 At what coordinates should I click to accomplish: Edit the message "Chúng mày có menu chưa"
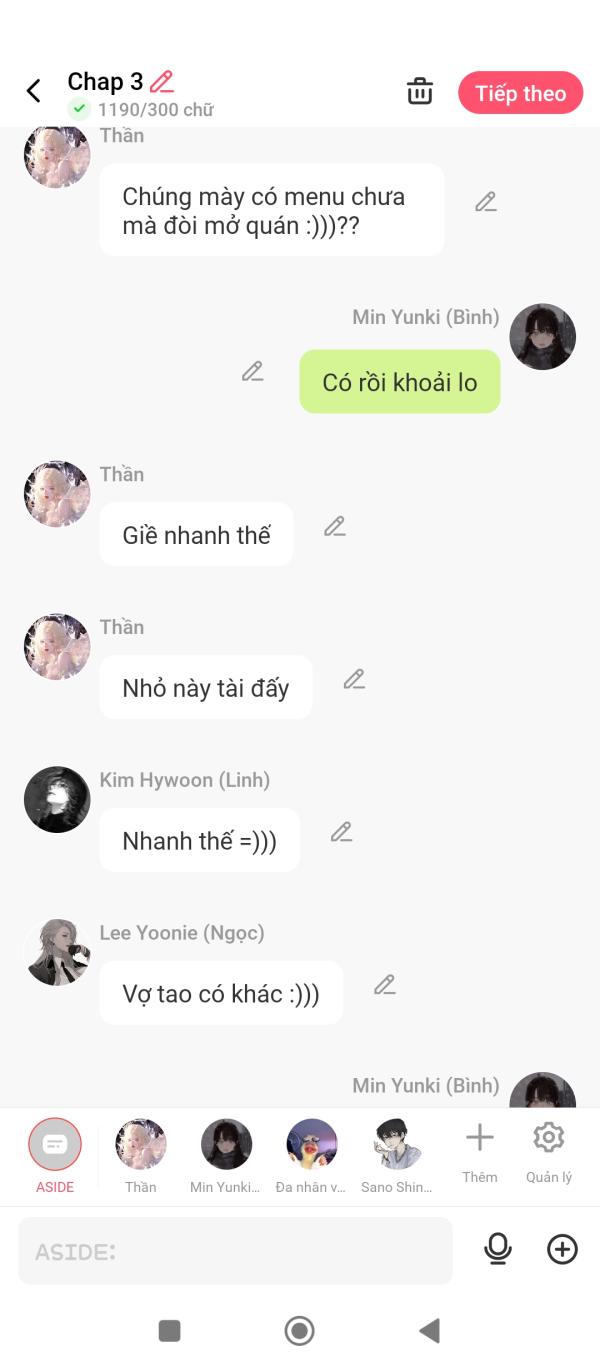point(486,202)
